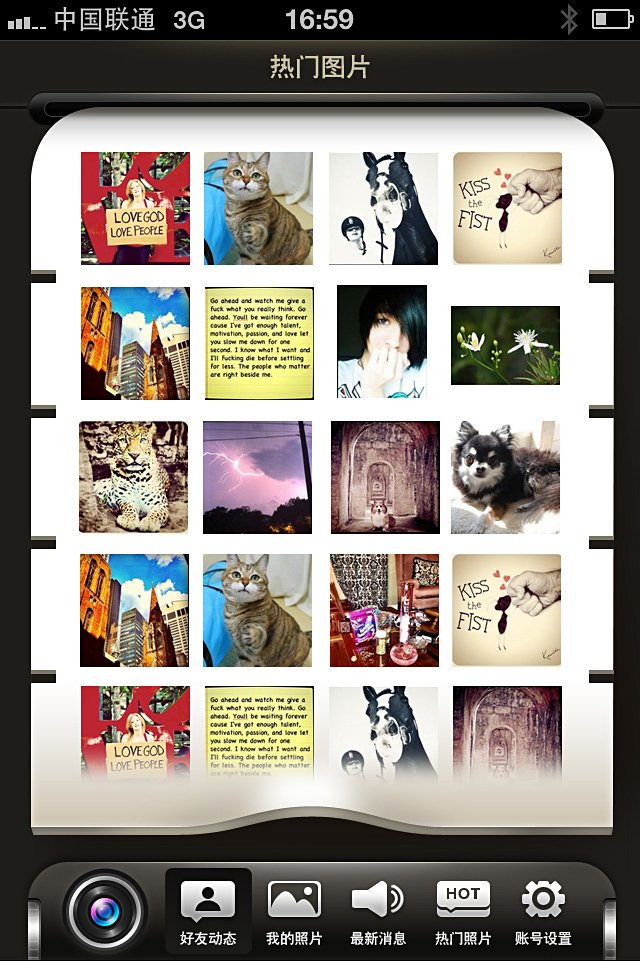Viewport: 640px width, 961px height.
Task: View the black-haired person portrait photo
Action: point(382,342)
